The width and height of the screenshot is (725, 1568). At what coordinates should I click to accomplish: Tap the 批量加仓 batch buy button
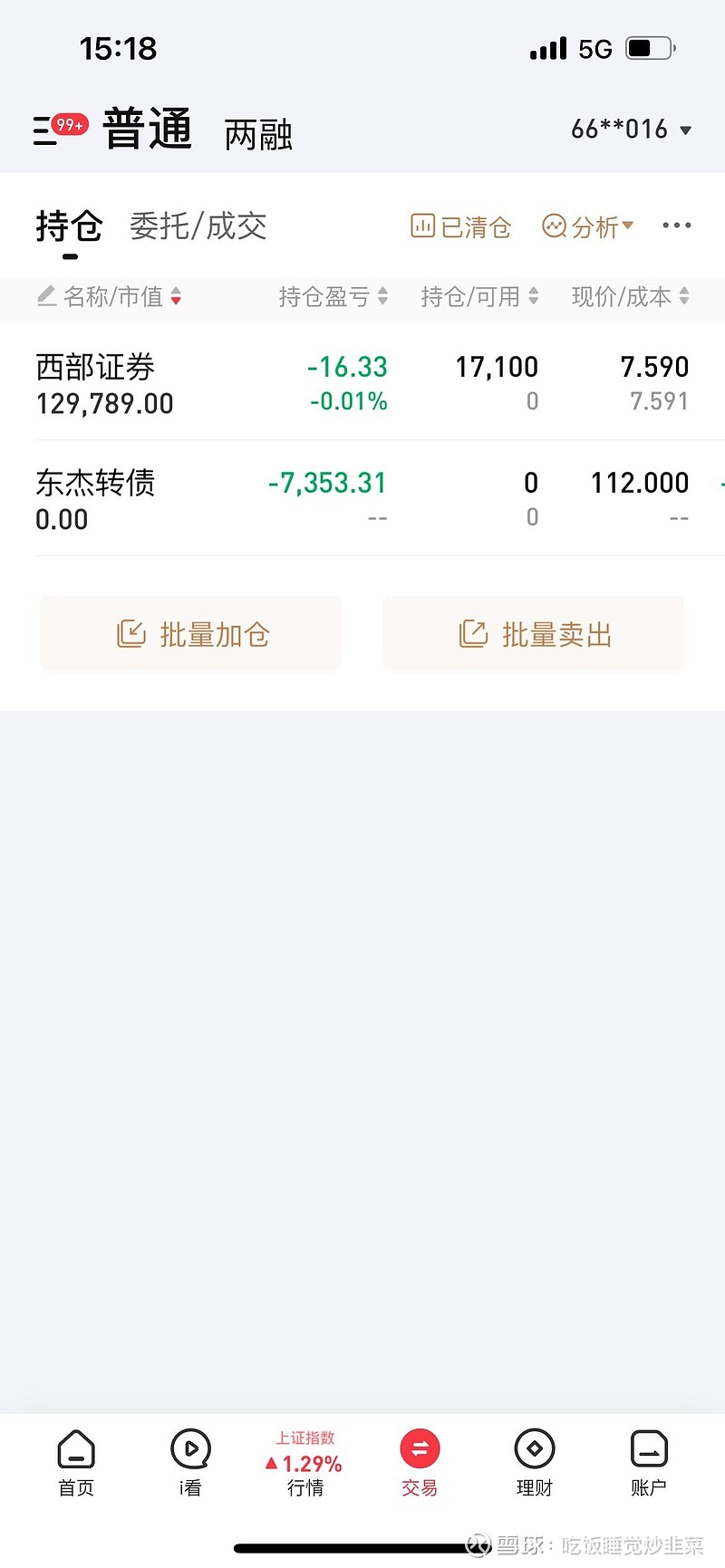pos(190,633)
